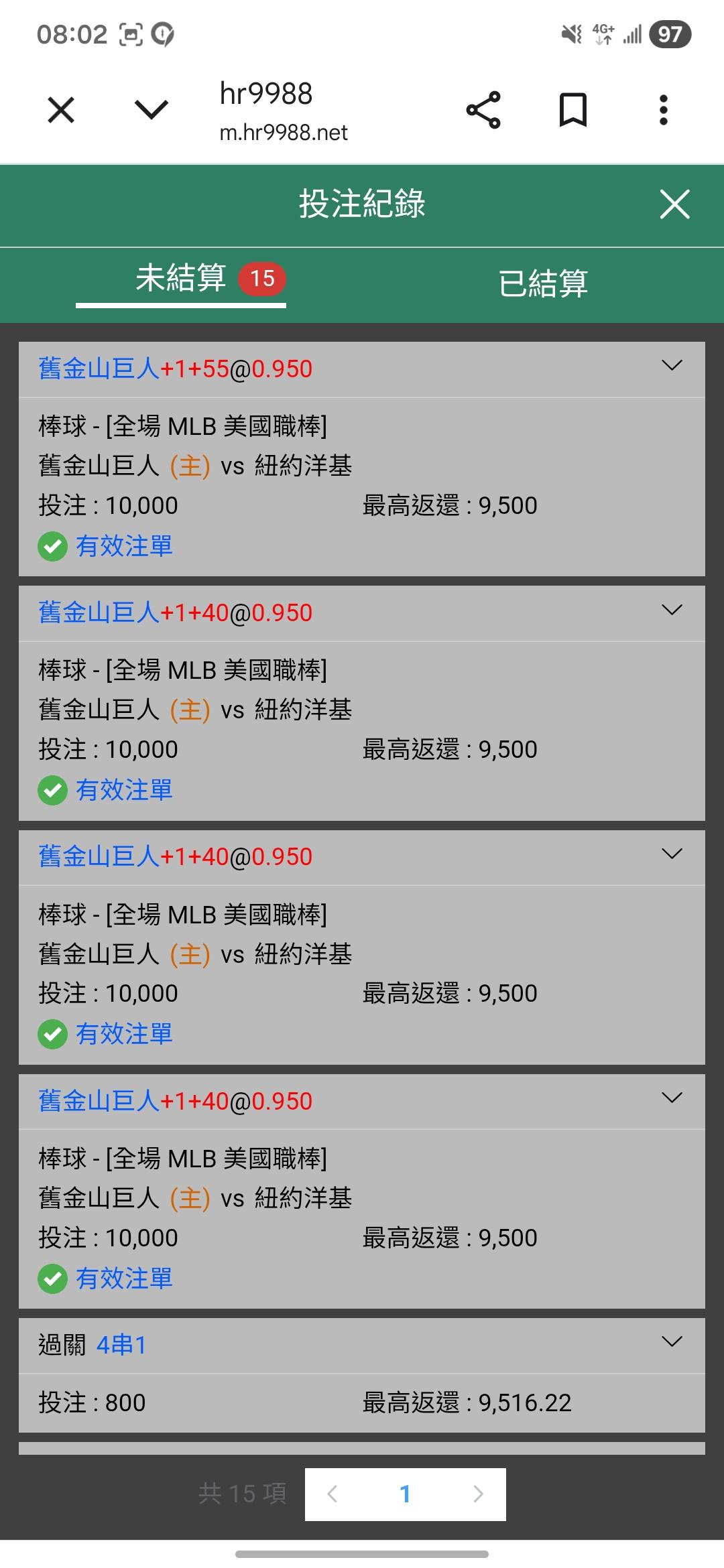Screen dimensions: 724x1568
Task: Go to the previous page of records
Action: tap(333, 1494)
